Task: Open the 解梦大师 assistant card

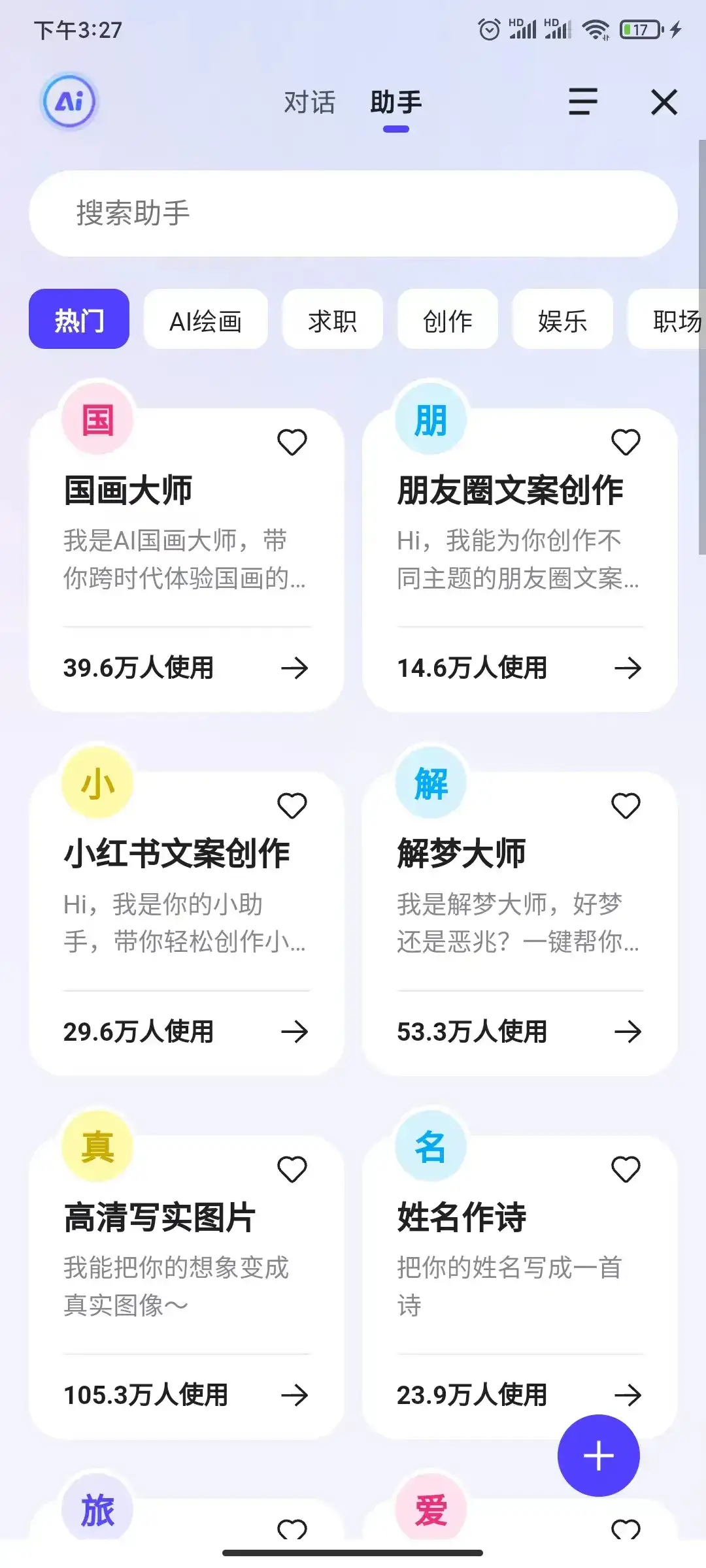Action: (516, 915)
